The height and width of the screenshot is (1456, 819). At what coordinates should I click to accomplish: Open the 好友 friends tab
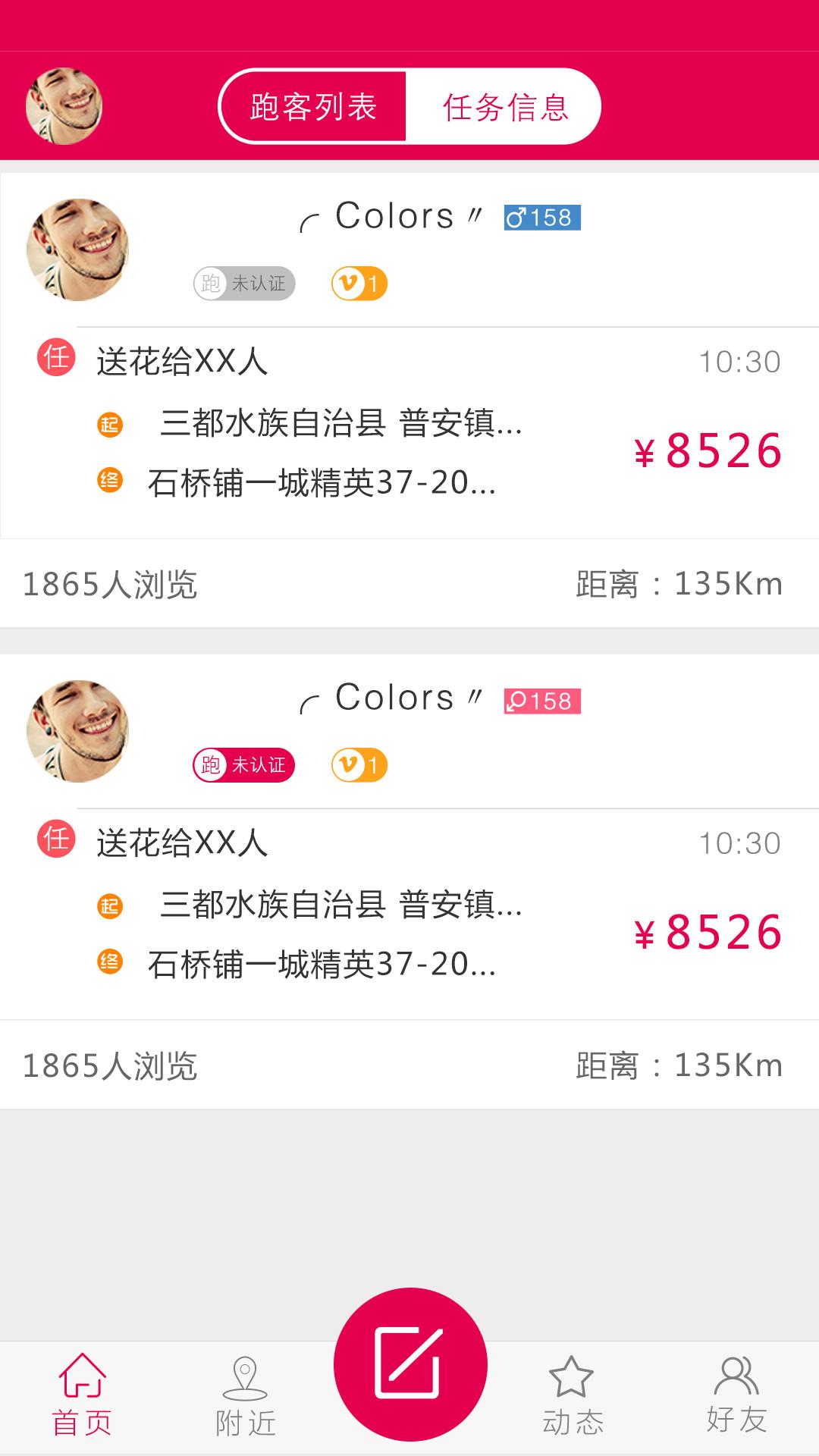pos(736,1395)
